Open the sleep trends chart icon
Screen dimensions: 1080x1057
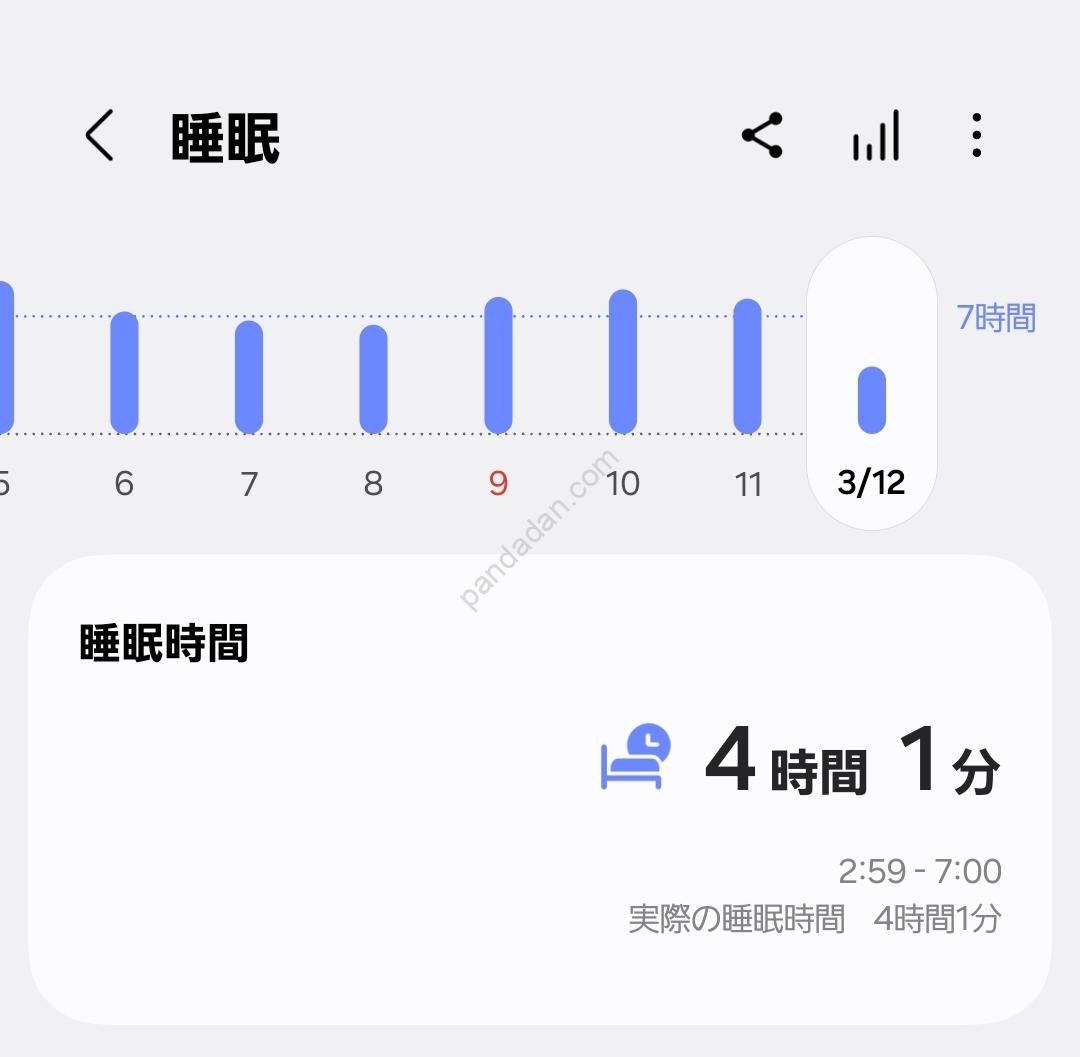click(x=876, y=136)
